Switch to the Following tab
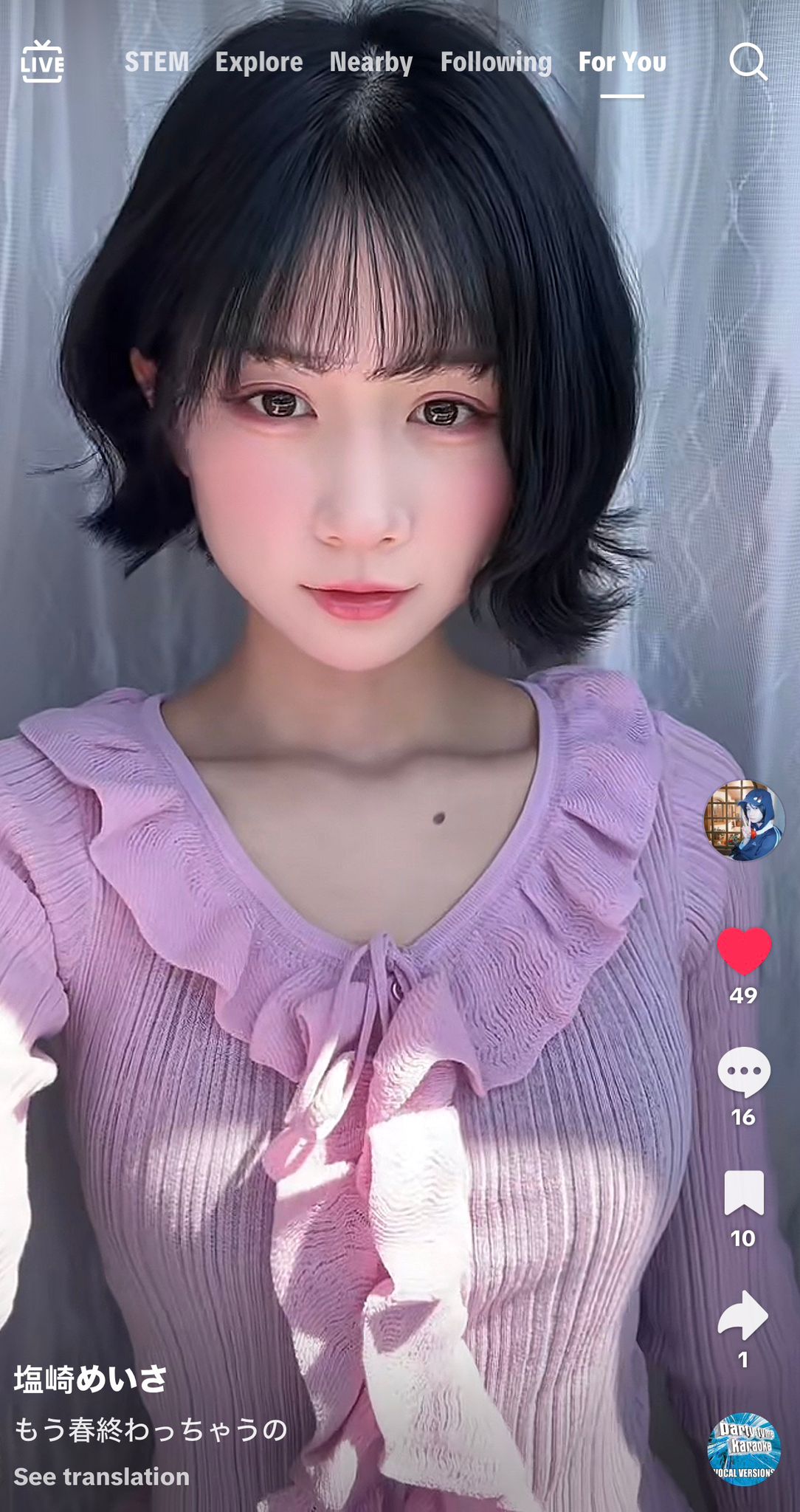Screen dimensions: 800x1512 [x=496, y=62]
